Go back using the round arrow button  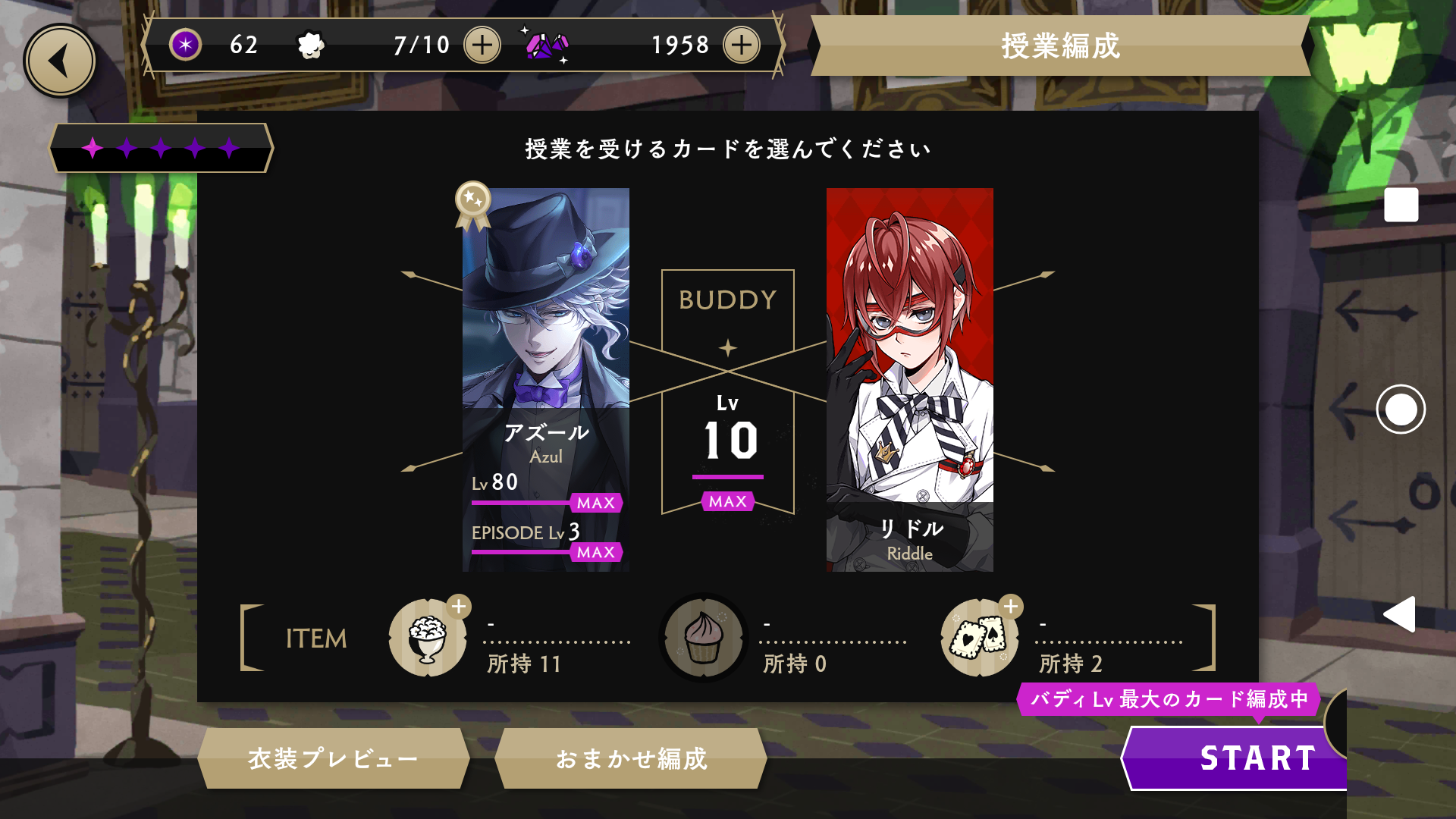click(x=60, y=61)
